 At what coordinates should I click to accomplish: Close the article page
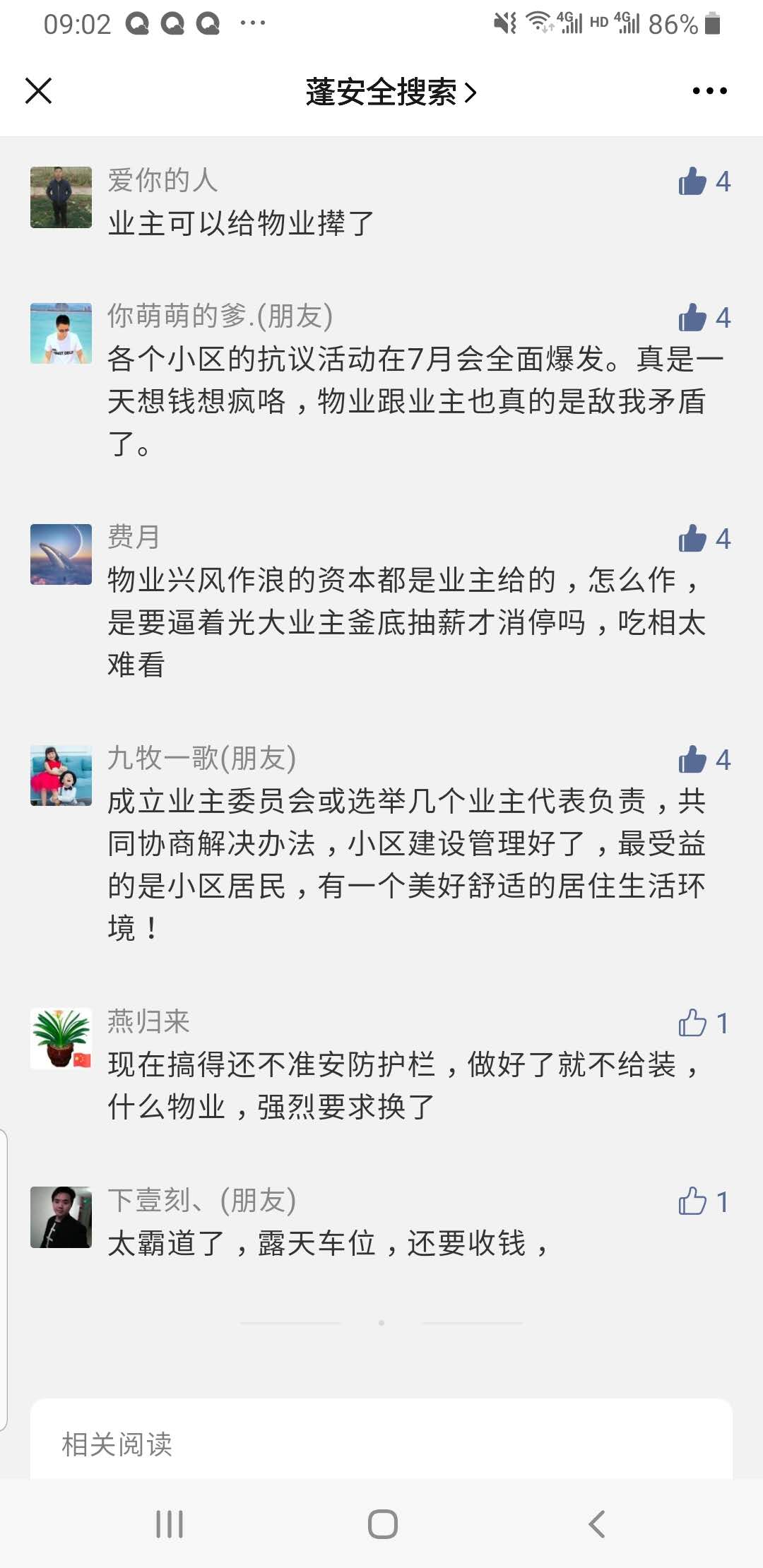pyautogui.click(x=39, y=91)
